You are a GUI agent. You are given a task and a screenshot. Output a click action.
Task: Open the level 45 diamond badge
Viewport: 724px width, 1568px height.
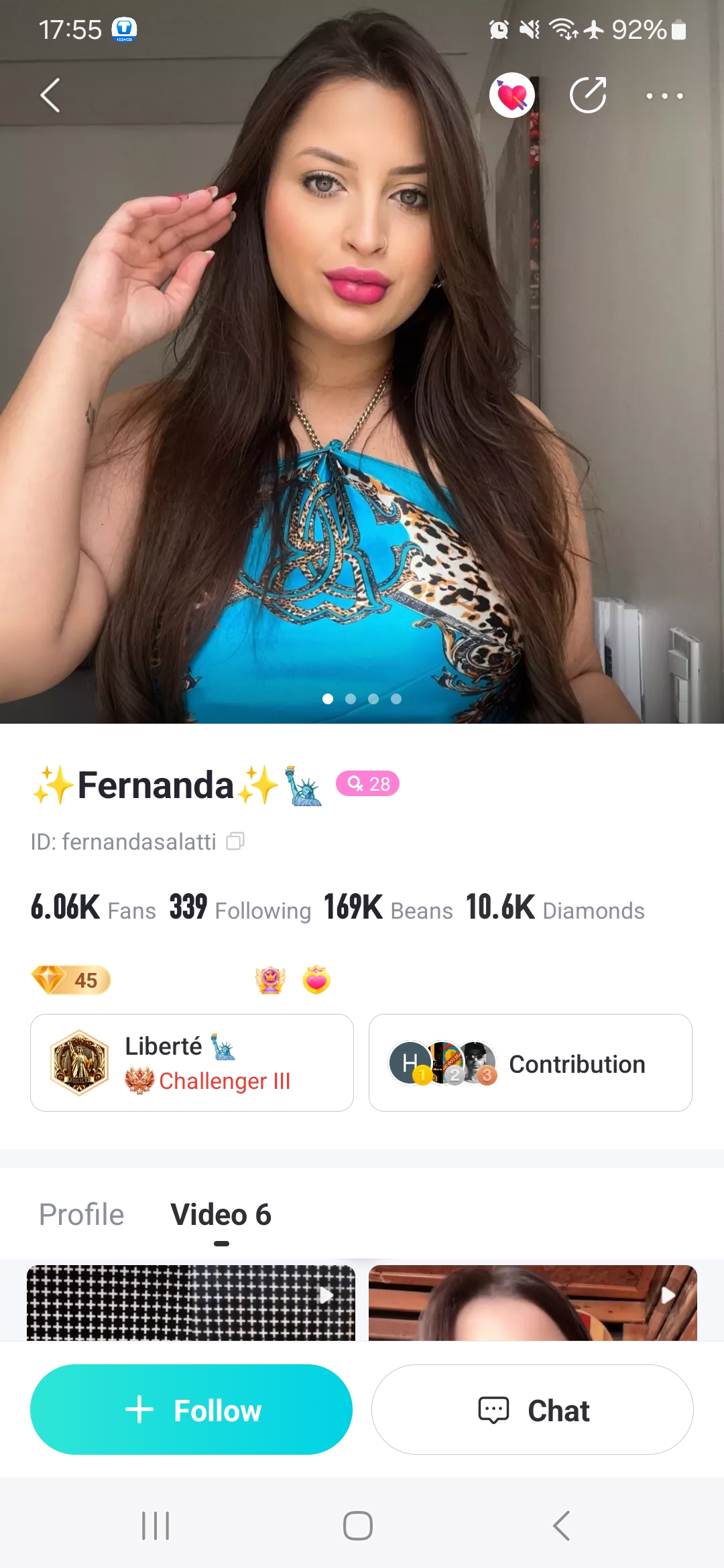(x=71, y=980)
